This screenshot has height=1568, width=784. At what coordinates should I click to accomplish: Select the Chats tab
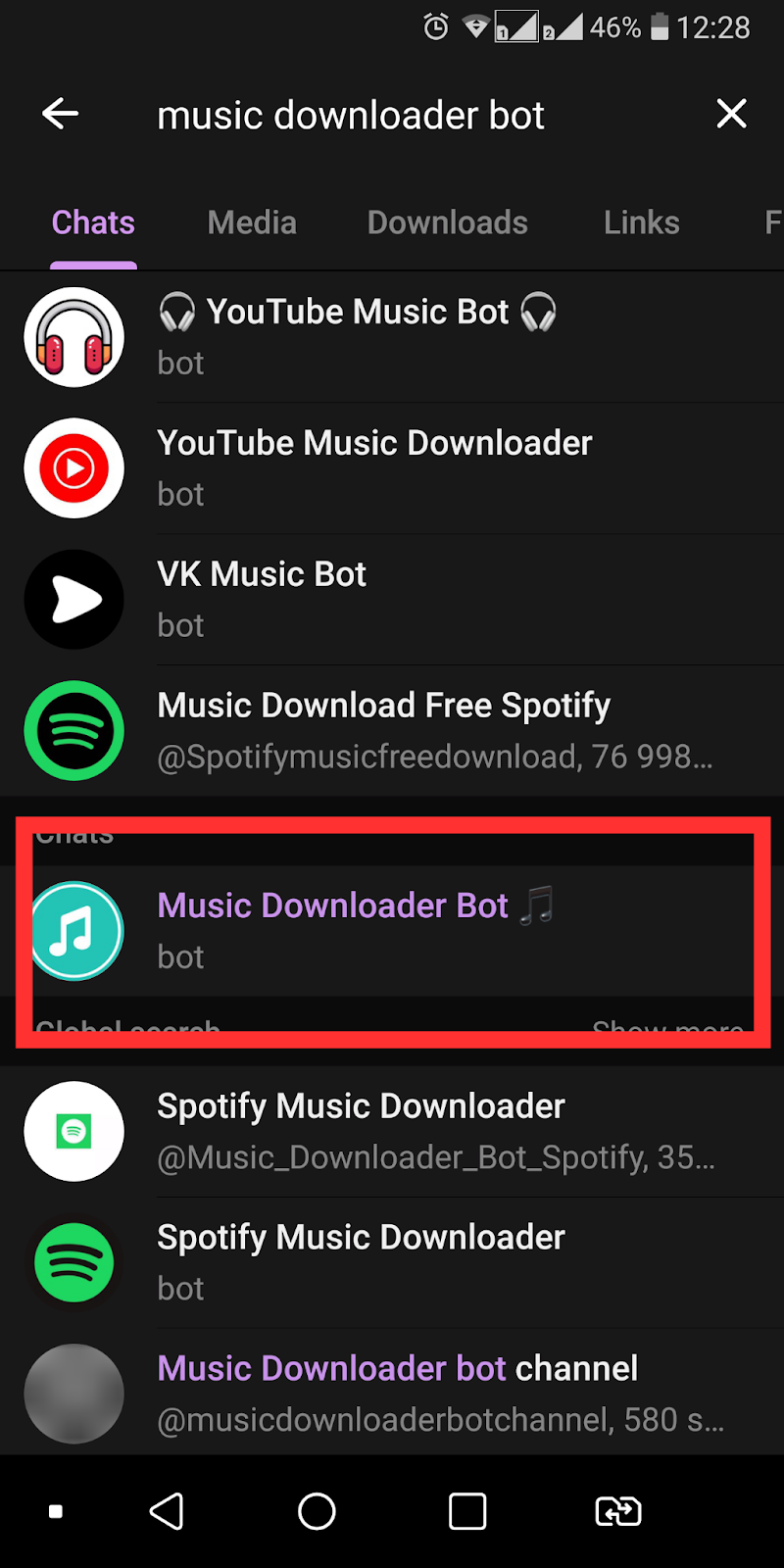[x=93, y=222]
